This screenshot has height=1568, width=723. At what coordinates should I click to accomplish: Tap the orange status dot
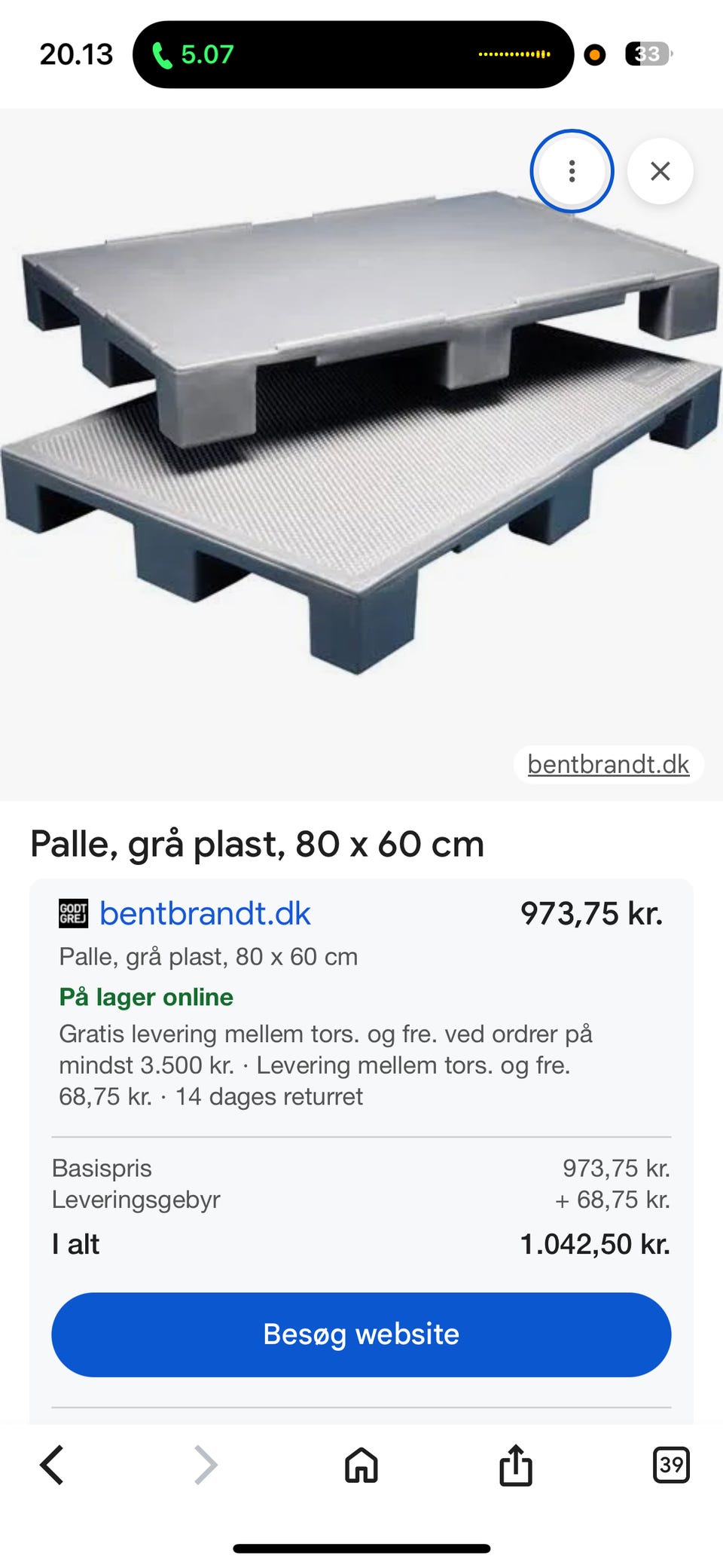595,53
